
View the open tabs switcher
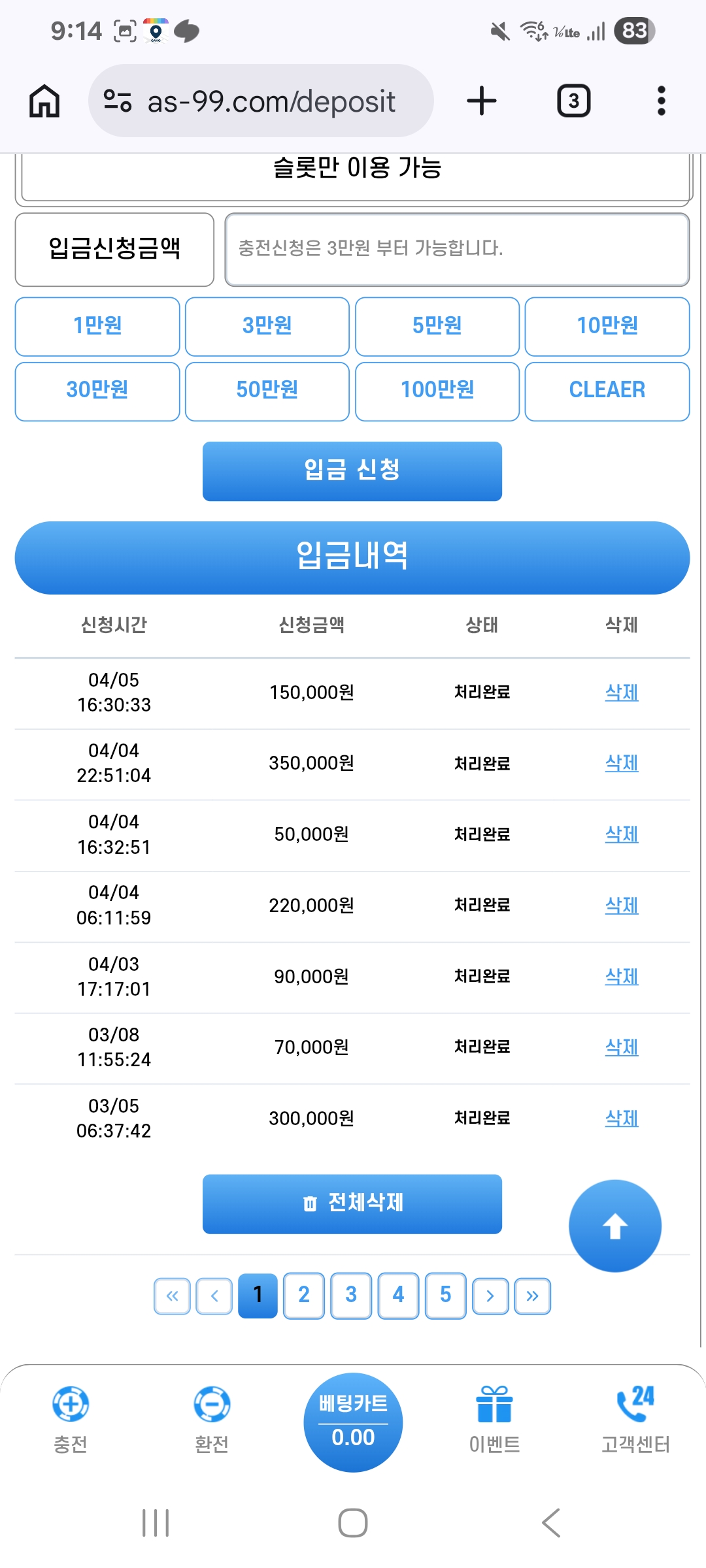coord(573,101)
